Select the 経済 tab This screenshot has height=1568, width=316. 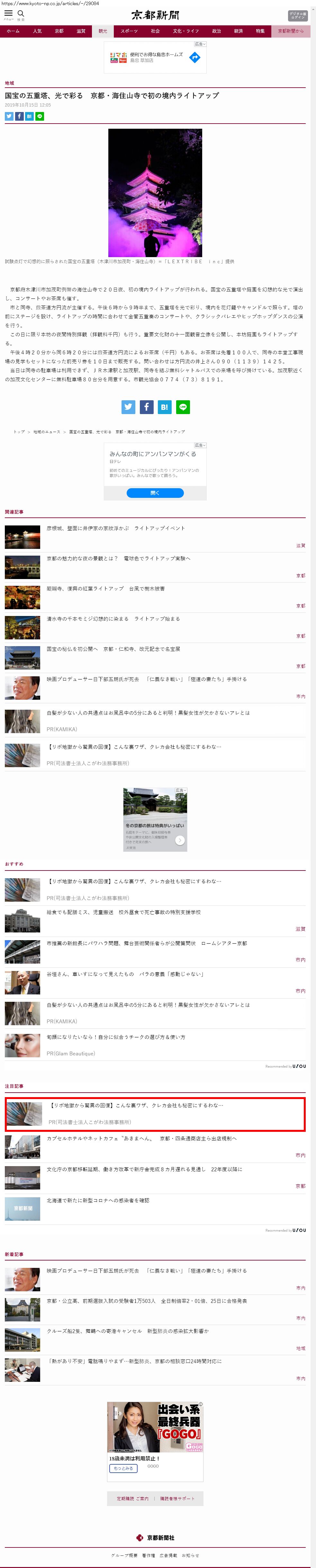pos(238,31)
